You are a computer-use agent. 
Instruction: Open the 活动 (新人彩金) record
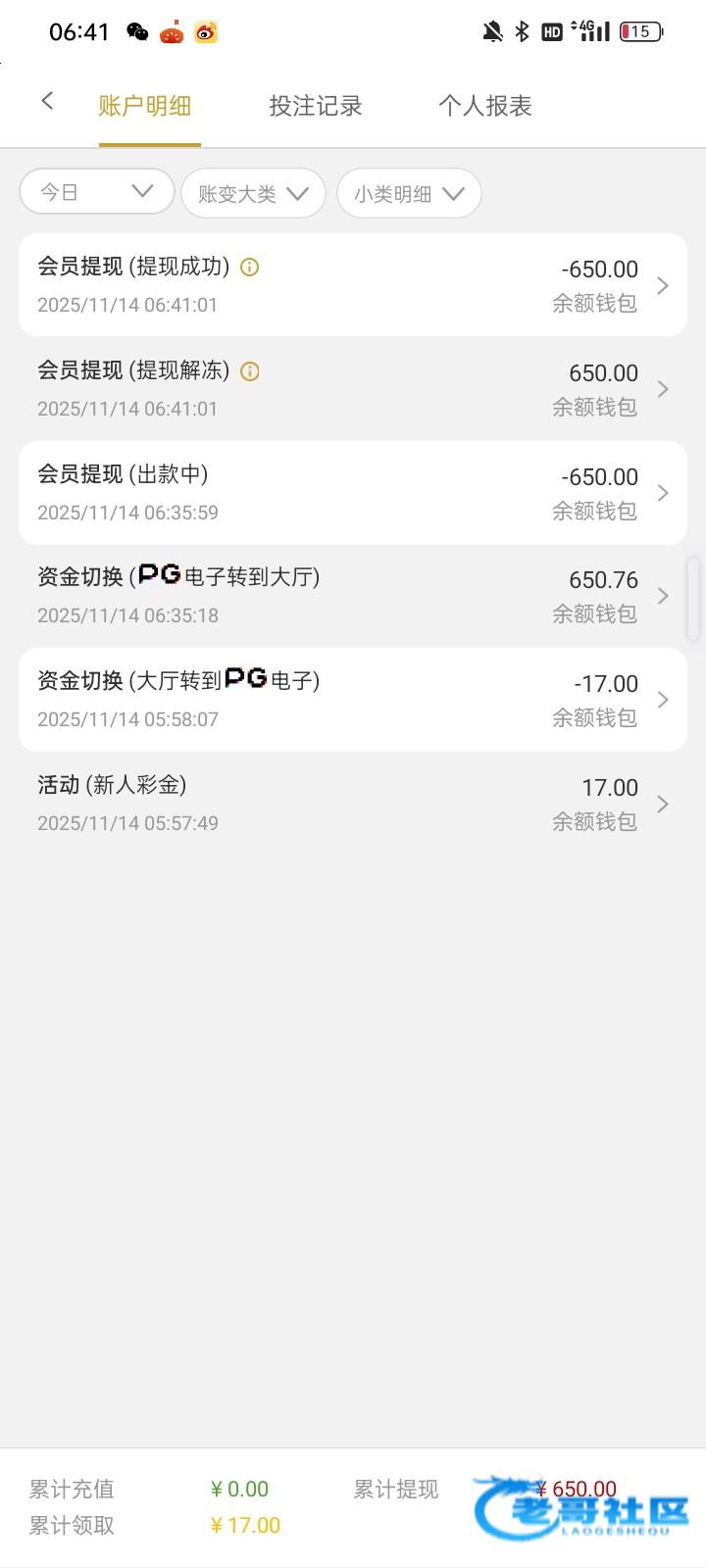(353, 804)
